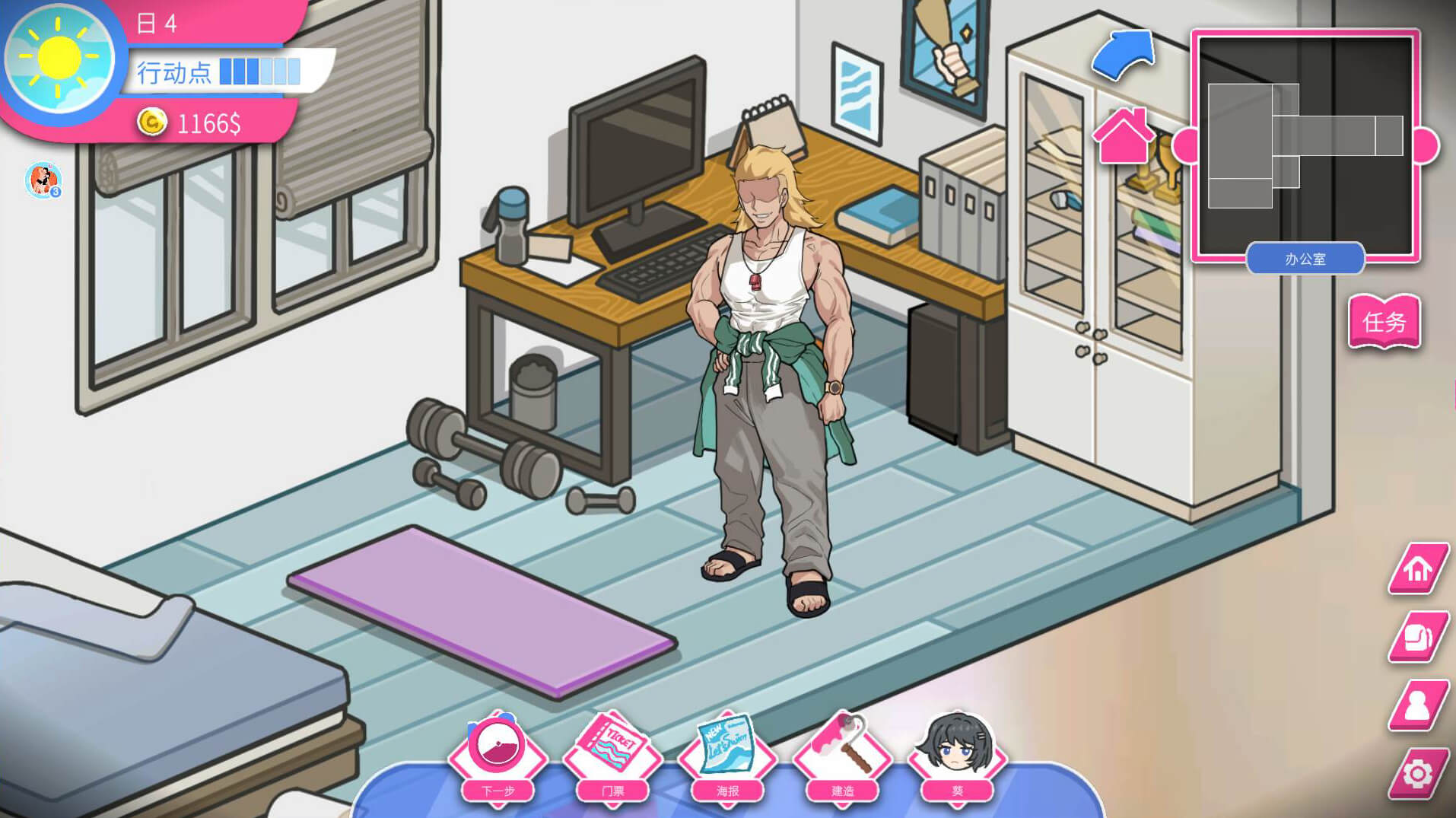Open the minimap of the rooms

click(1305, 145)
